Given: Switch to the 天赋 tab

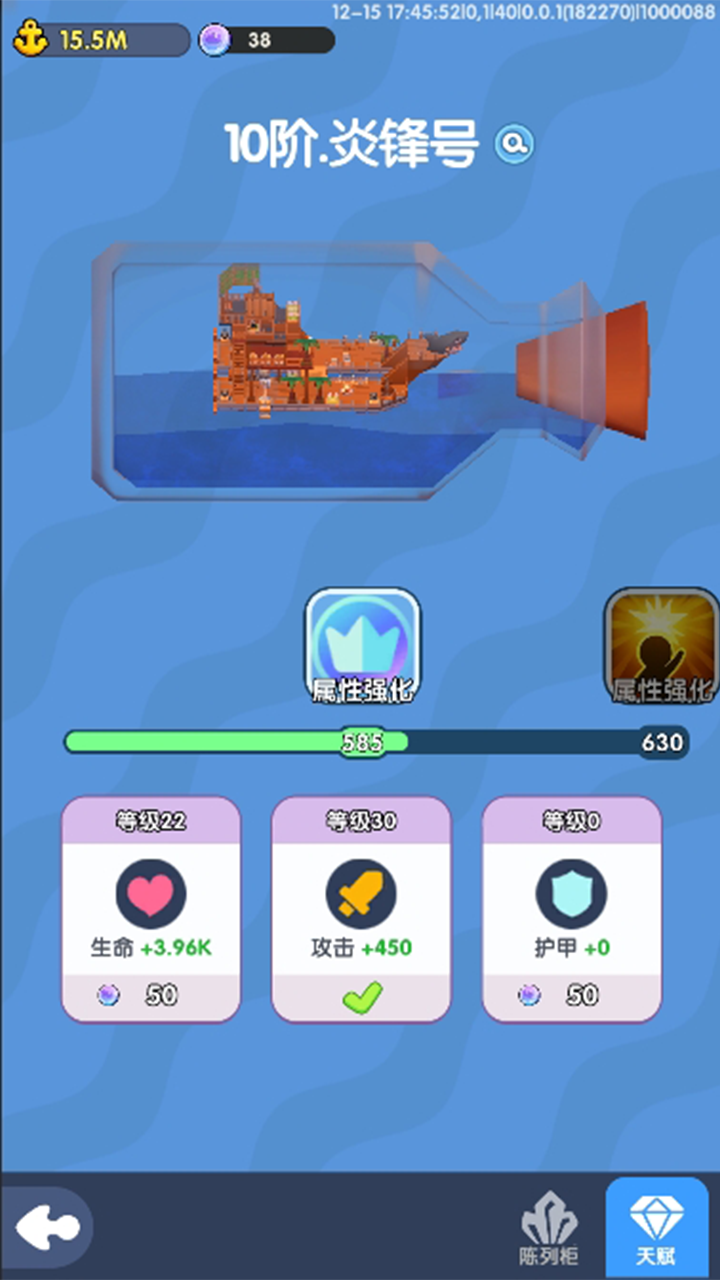Looking at the screenshot, I should (x=656, y=1228).
